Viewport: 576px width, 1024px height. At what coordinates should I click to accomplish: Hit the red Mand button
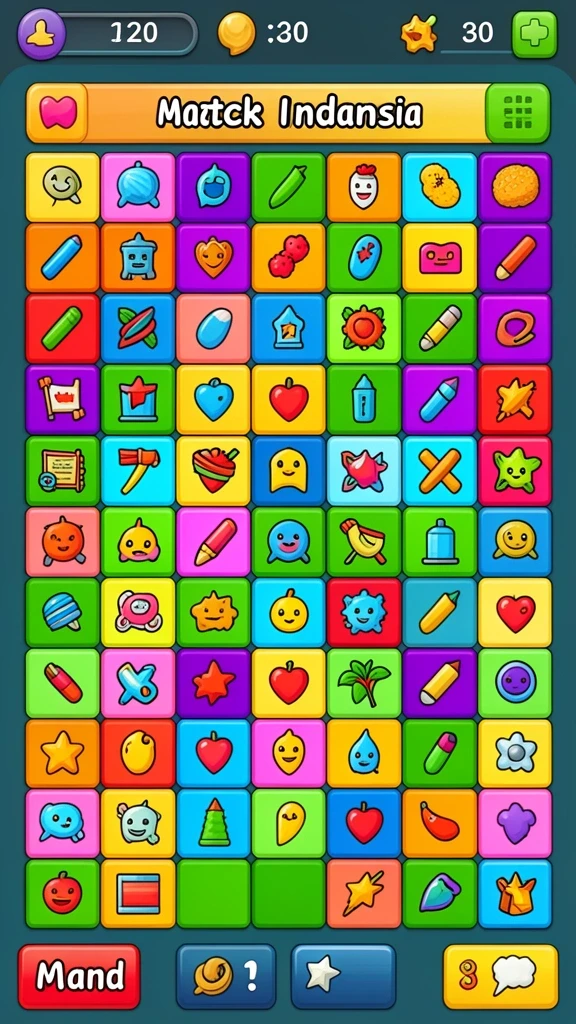[x=79, y=976]
